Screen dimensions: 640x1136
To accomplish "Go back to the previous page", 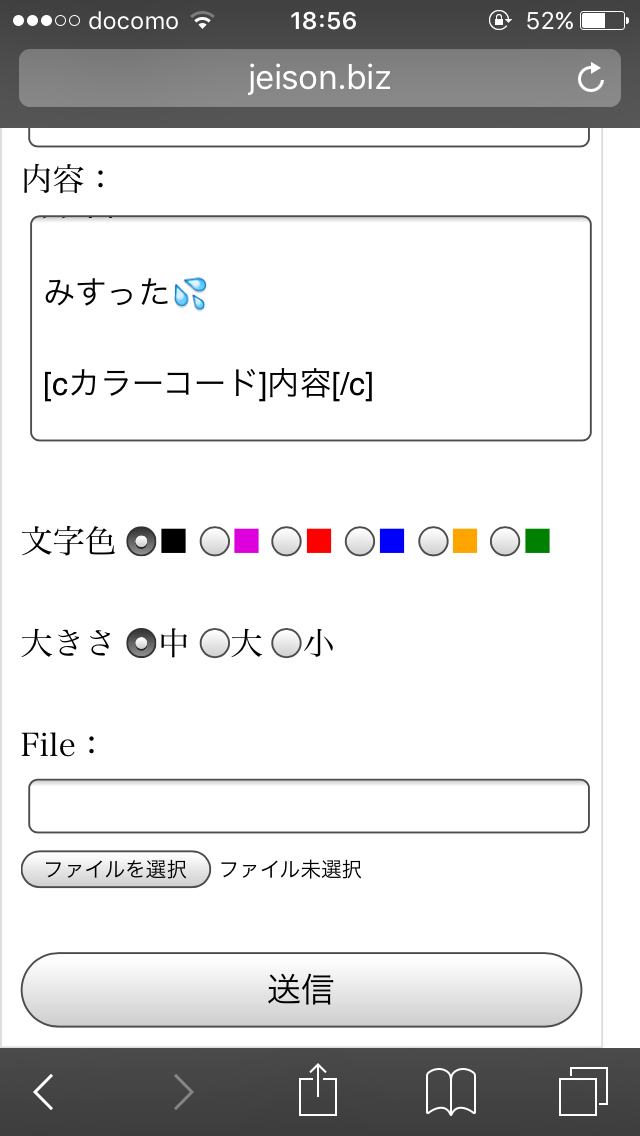I will [43, 1091].
